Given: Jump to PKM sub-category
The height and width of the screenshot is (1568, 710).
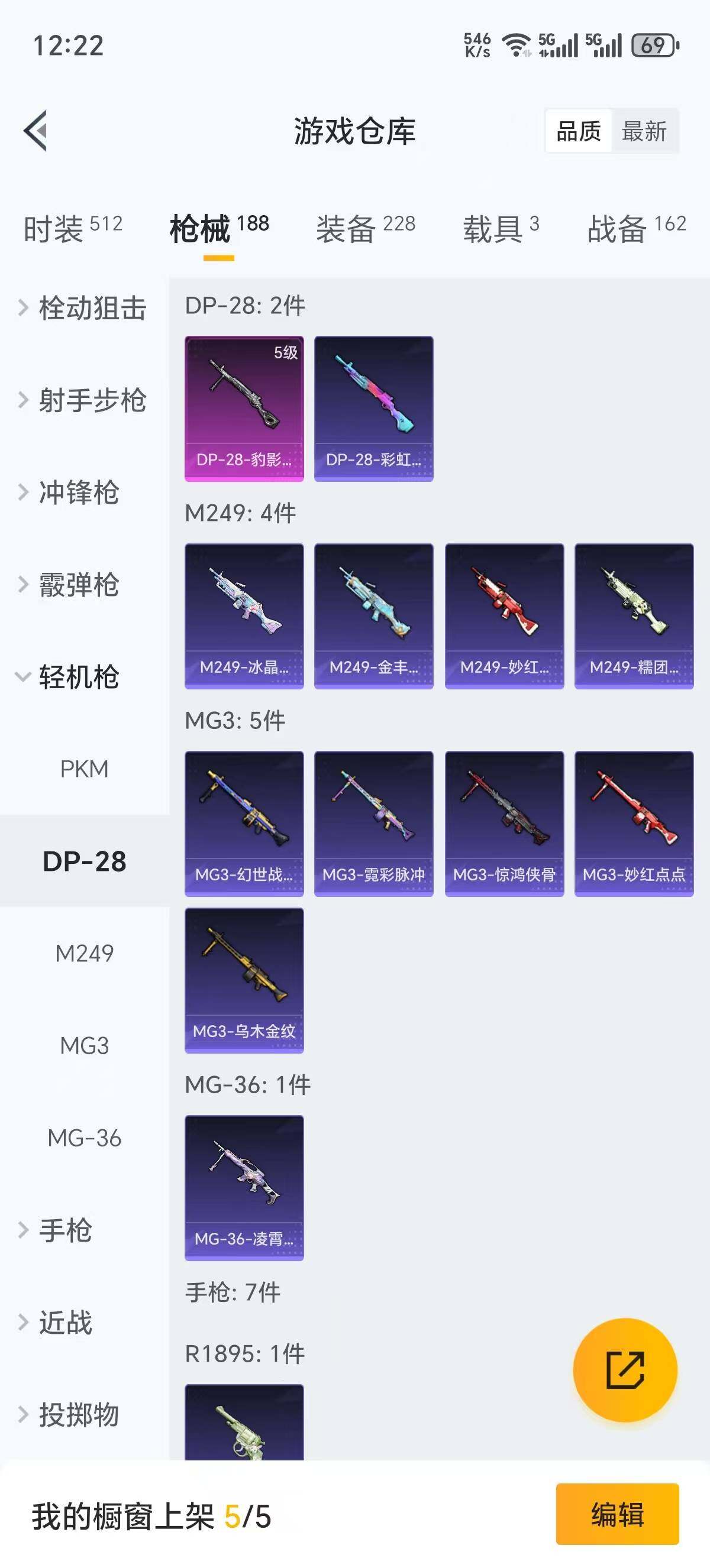Looking at the screenshot, I should pos(84,769).
